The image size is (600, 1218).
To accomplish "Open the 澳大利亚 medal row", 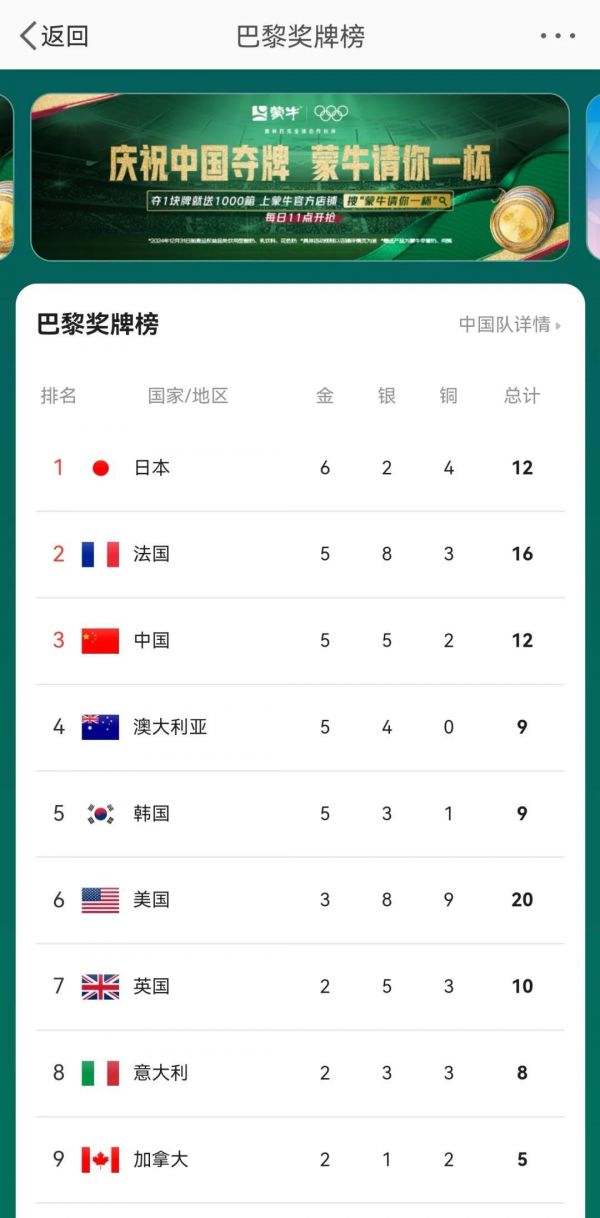I will coord(300,727).
